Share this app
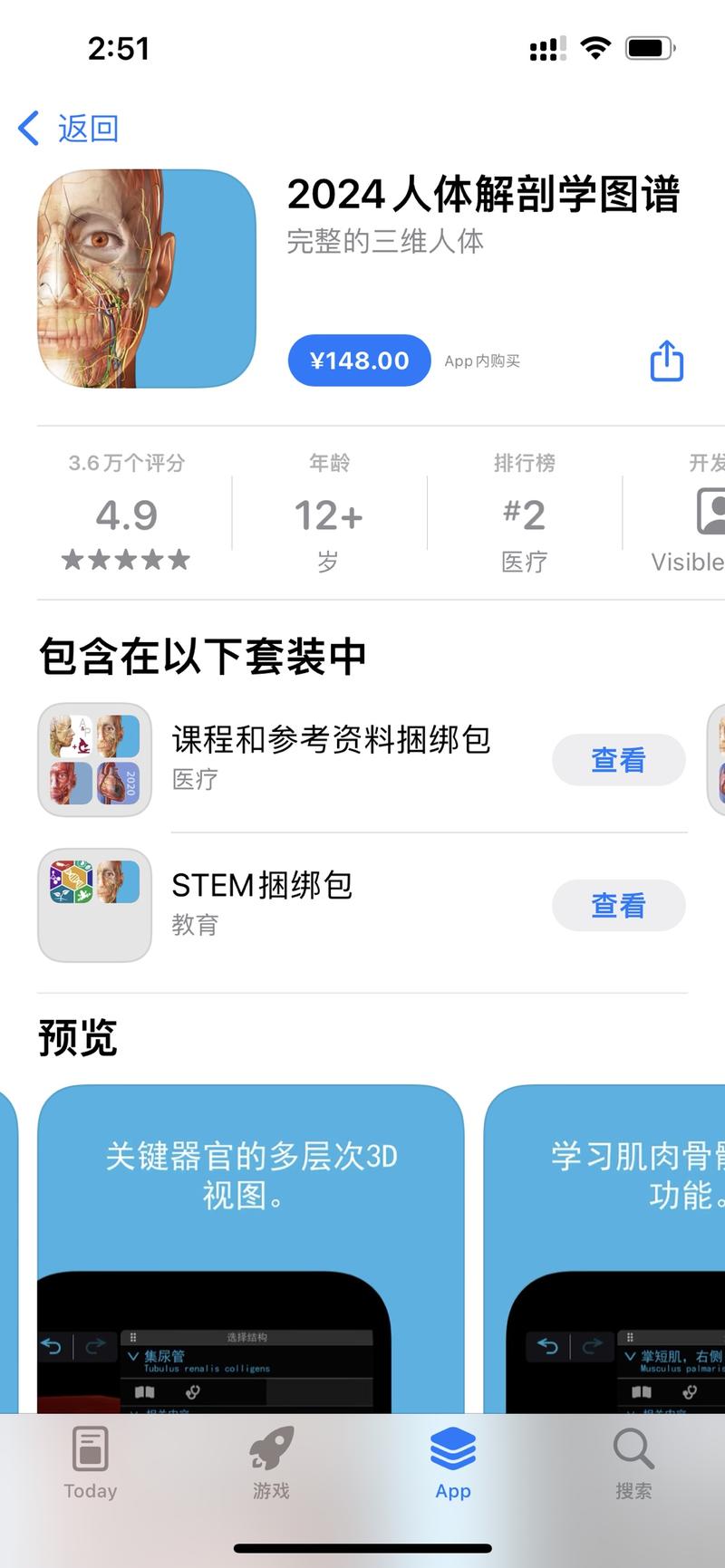 (666, 361)
